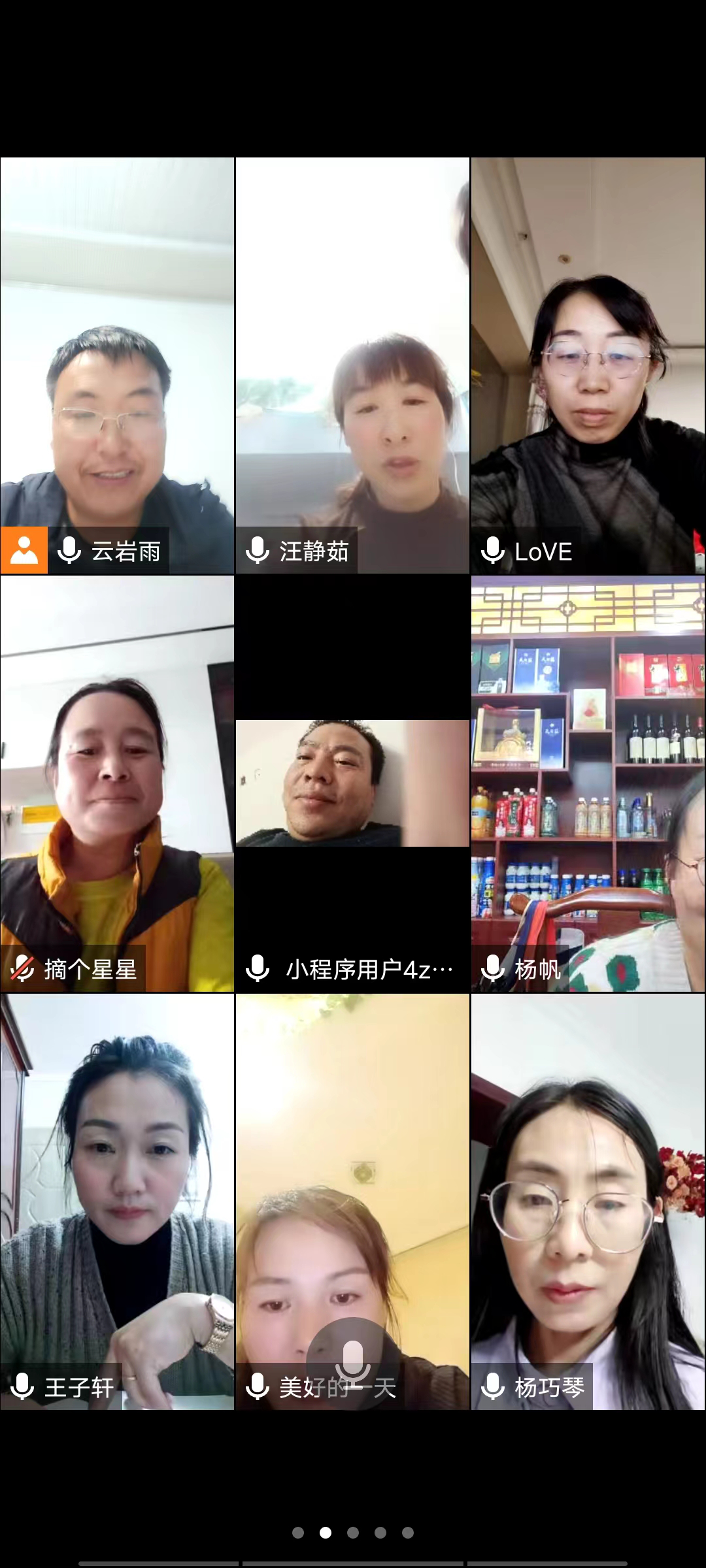706x1568 pixels.
Task: Open 王子轩's video tile
Action: (x=117, y=1201)
